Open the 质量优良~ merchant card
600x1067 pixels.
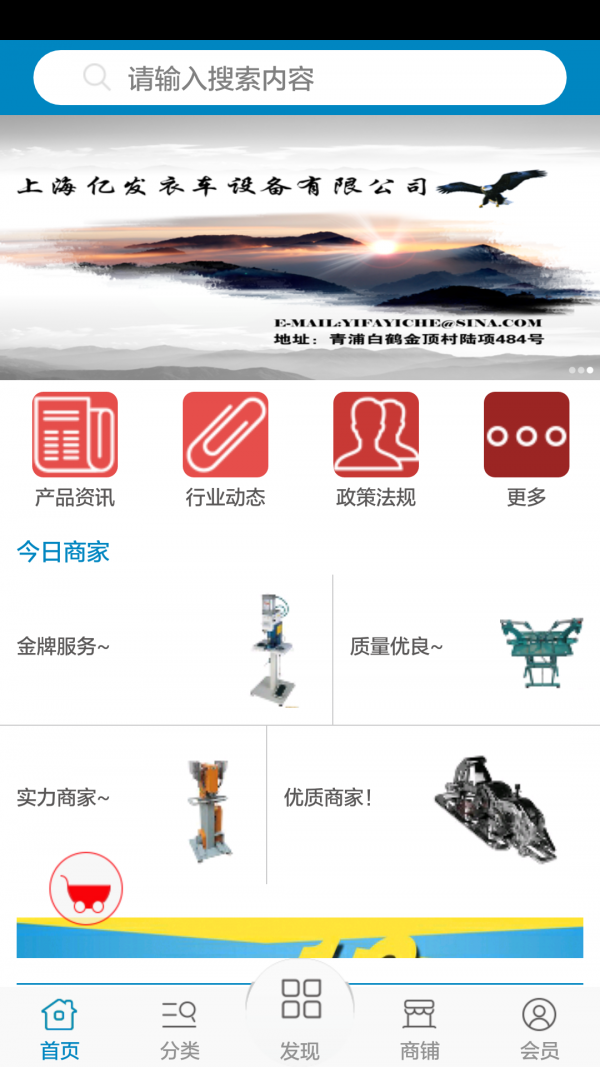(x=466, y=648)
